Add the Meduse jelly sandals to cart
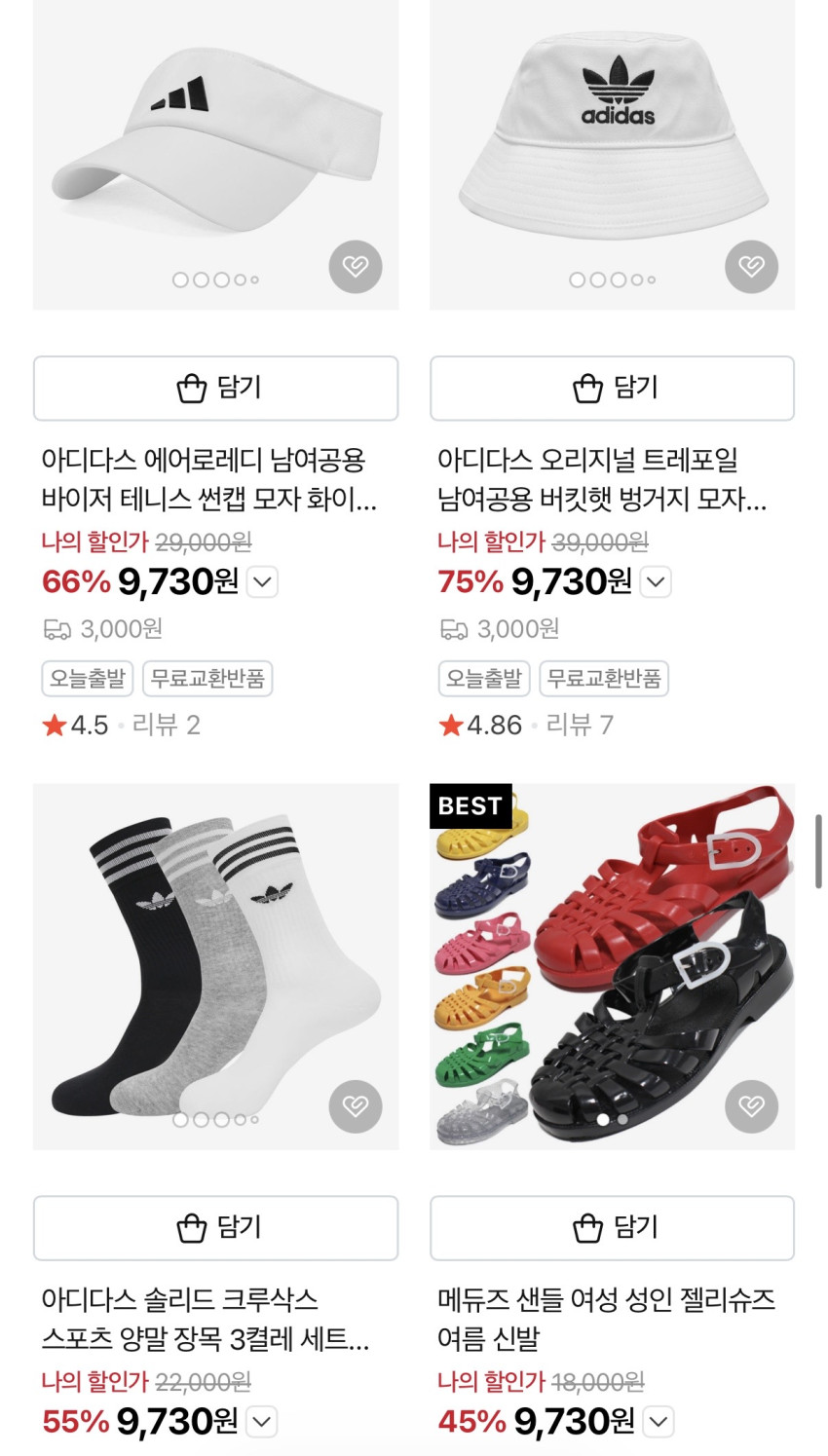This screenshot has height=1456, width=828. [x=612, y=1228]
